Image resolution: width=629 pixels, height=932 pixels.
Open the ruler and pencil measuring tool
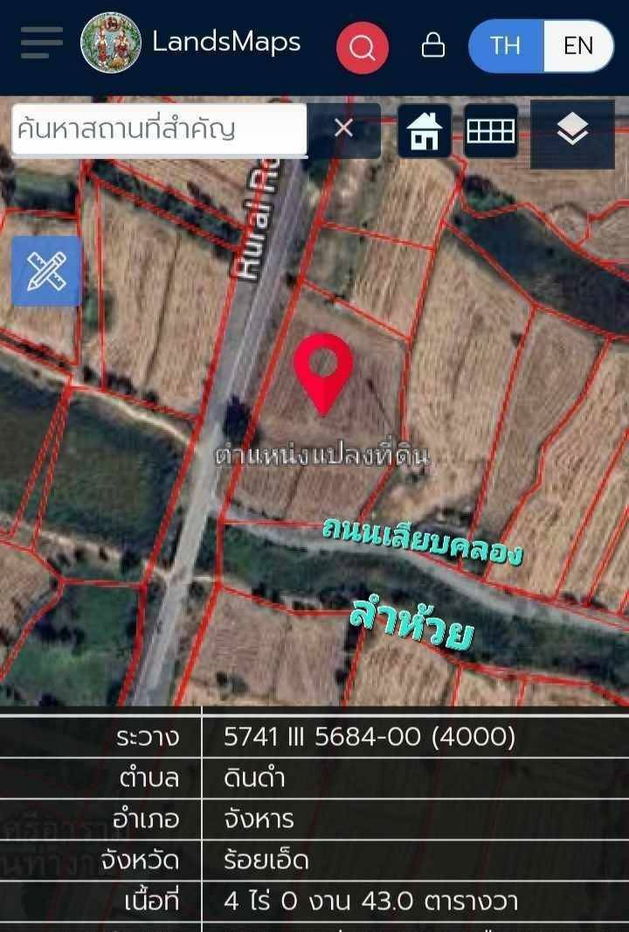click(x=46, y=272)
